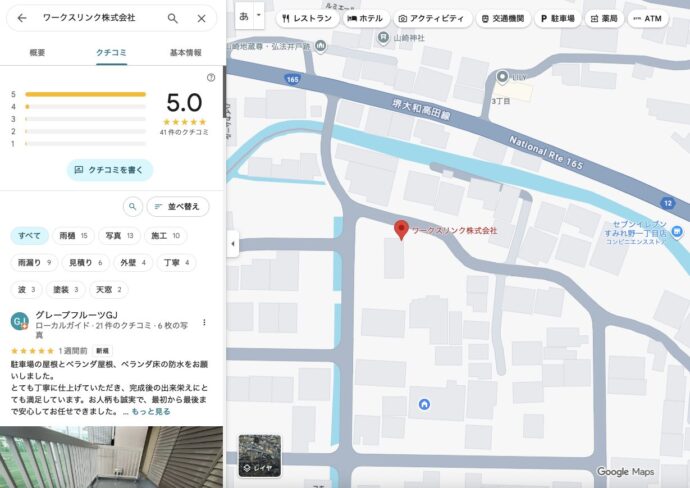Show nearby レストラン on the map

(306, 19)
